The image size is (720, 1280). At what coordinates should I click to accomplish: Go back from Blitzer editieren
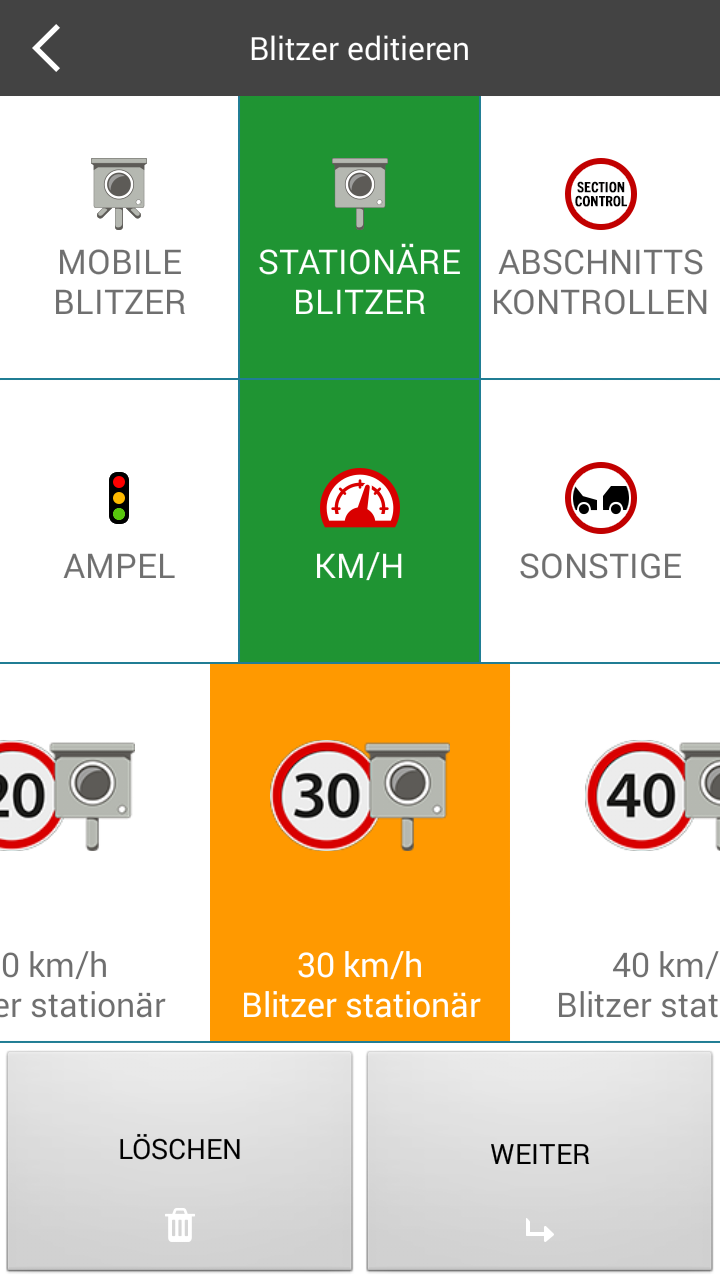[46, 48]
